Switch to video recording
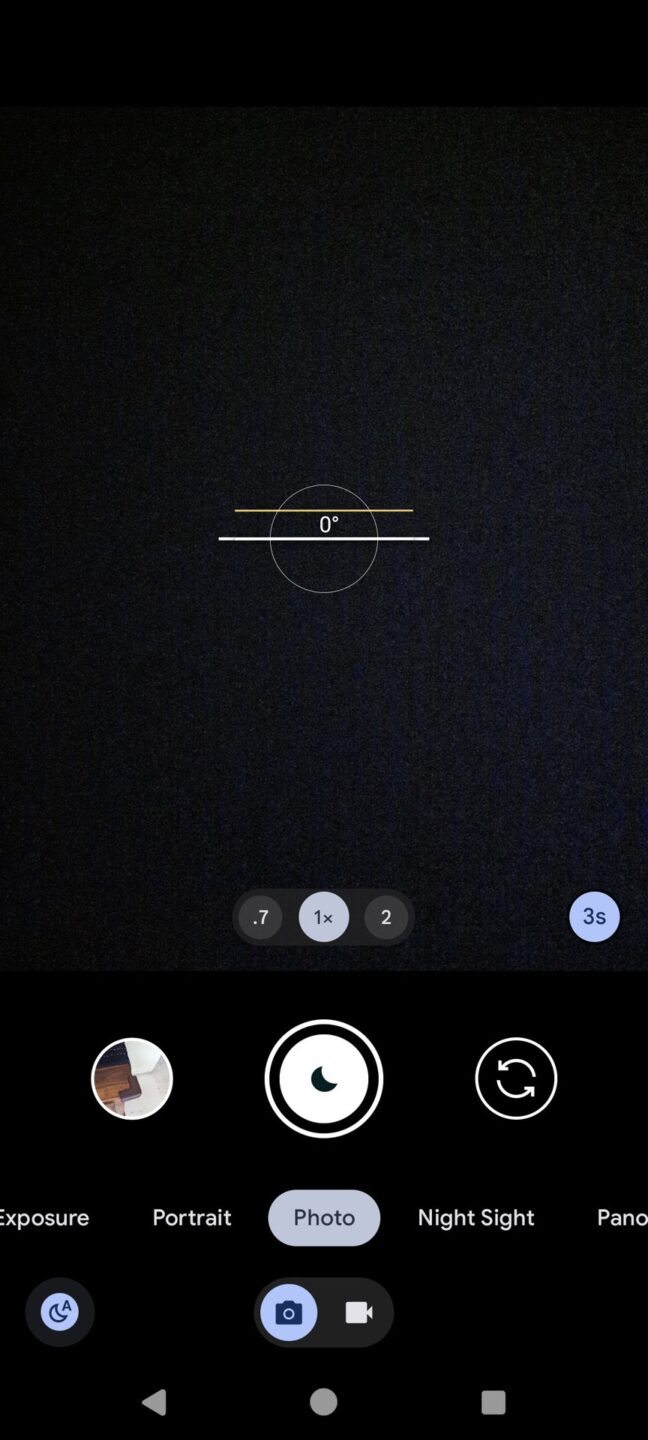The image size is (648, 1440). click(358, 1312)
